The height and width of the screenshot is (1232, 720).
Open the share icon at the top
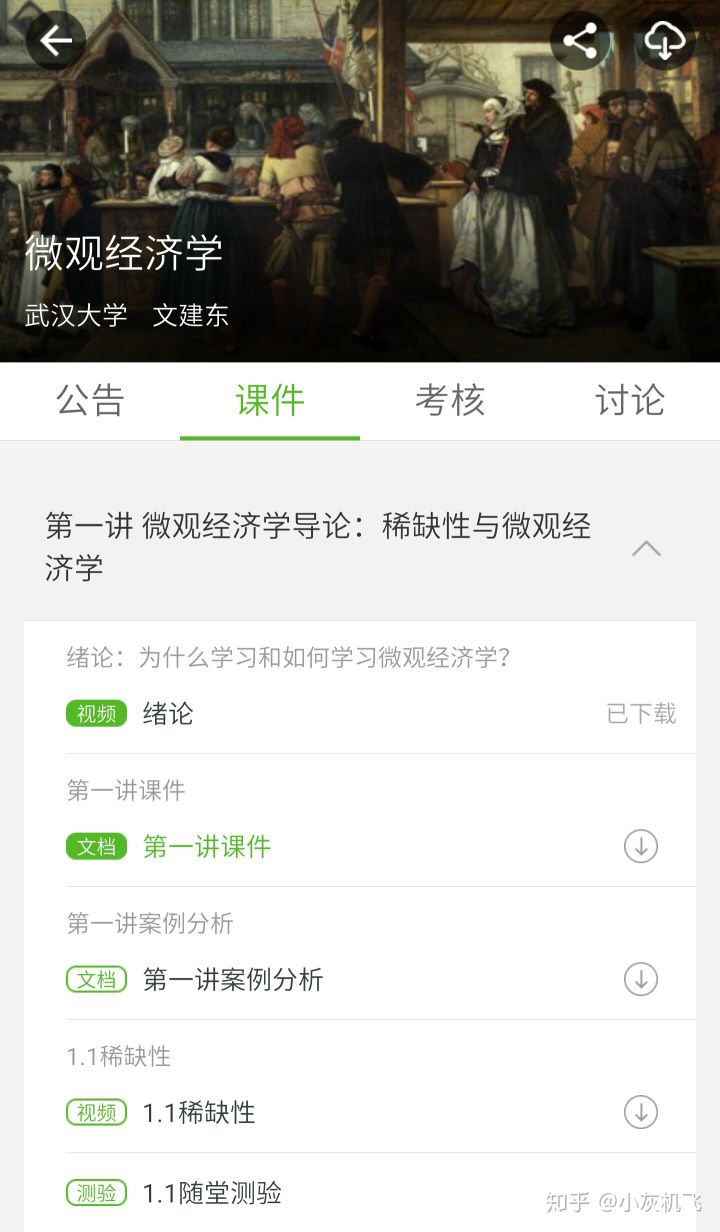click(581, 41)
